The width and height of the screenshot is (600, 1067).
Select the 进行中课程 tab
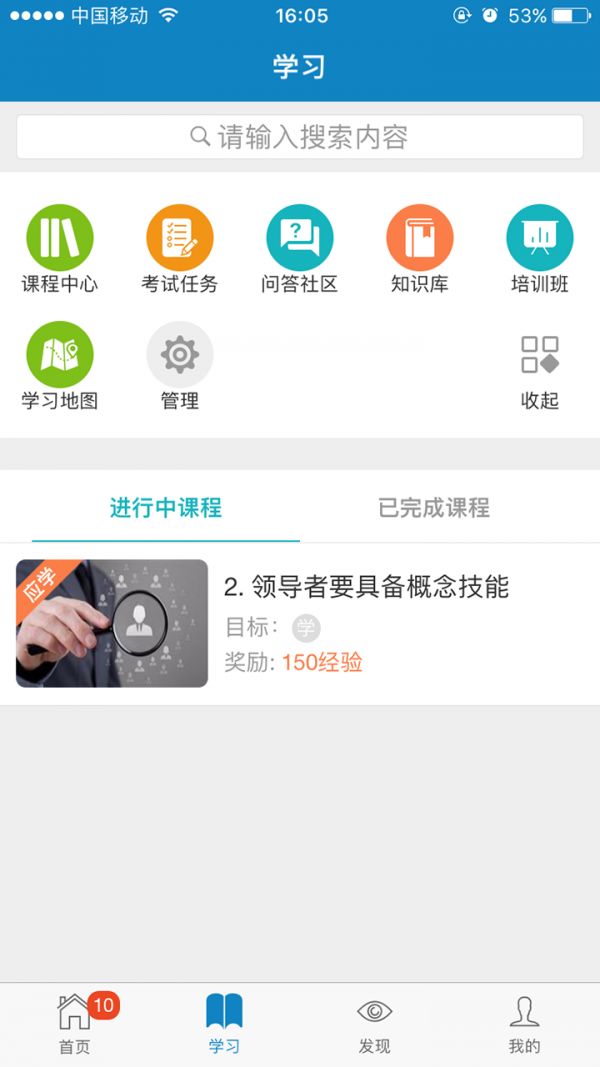point(166,508)
